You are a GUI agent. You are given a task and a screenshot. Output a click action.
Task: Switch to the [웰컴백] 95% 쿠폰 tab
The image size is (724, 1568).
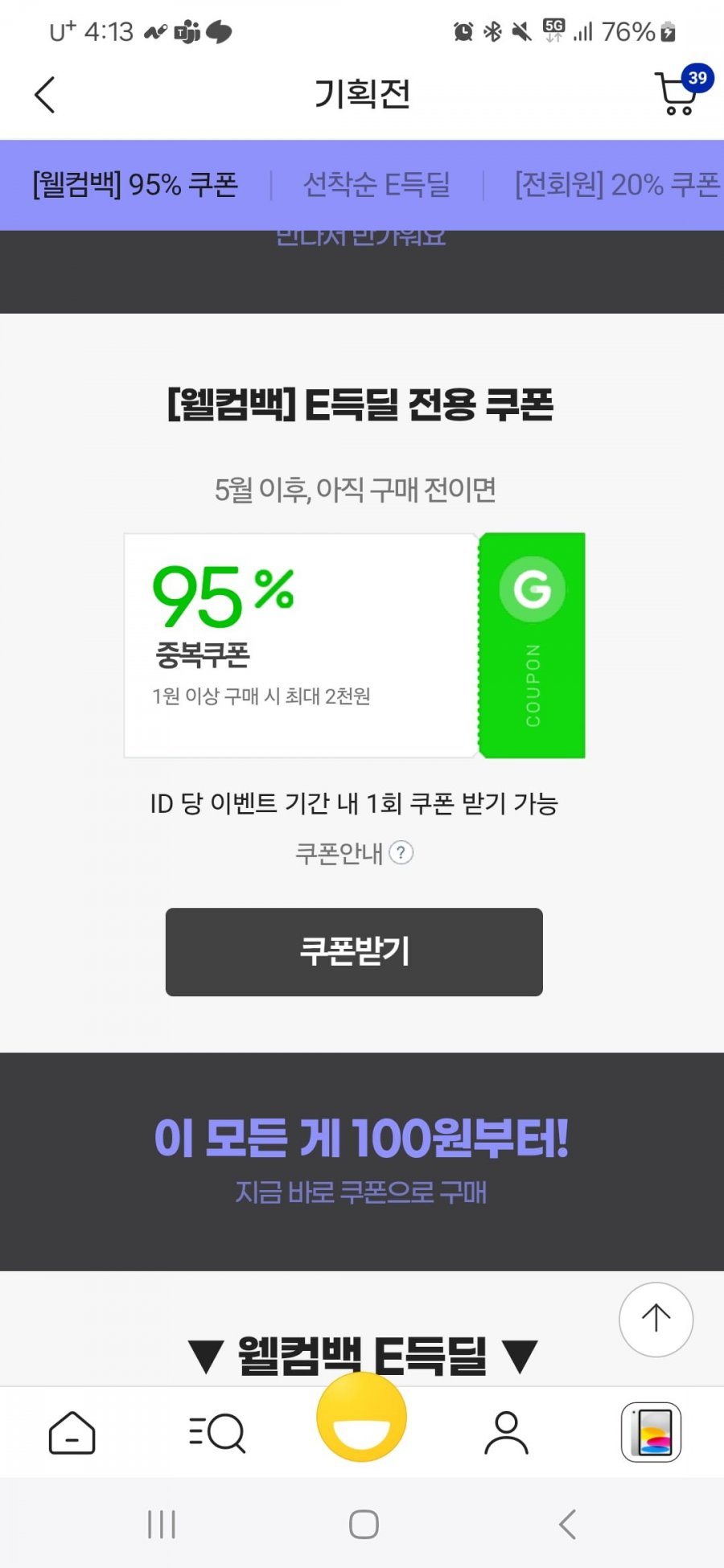[x=135, y=185]
